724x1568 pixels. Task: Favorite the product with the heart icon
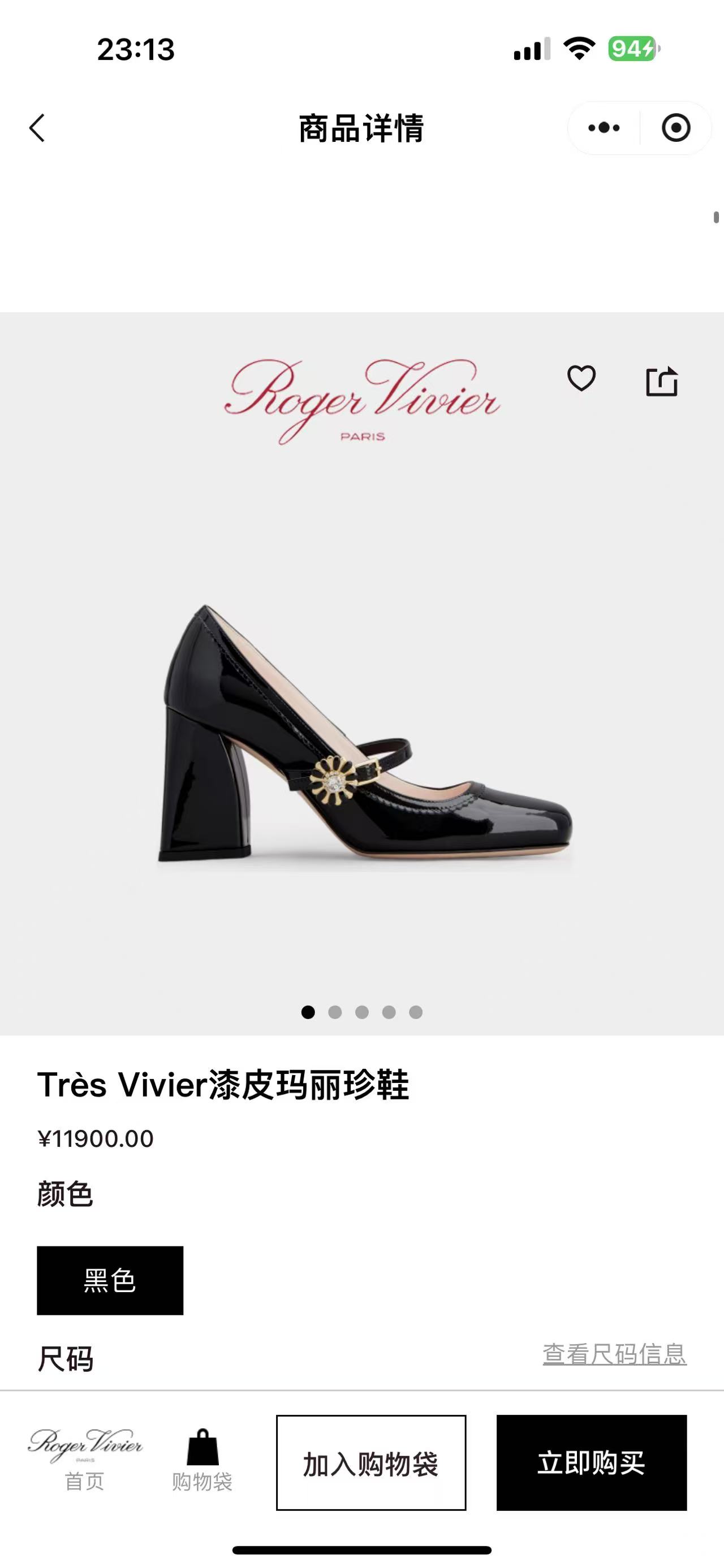(x=583, y=379)
